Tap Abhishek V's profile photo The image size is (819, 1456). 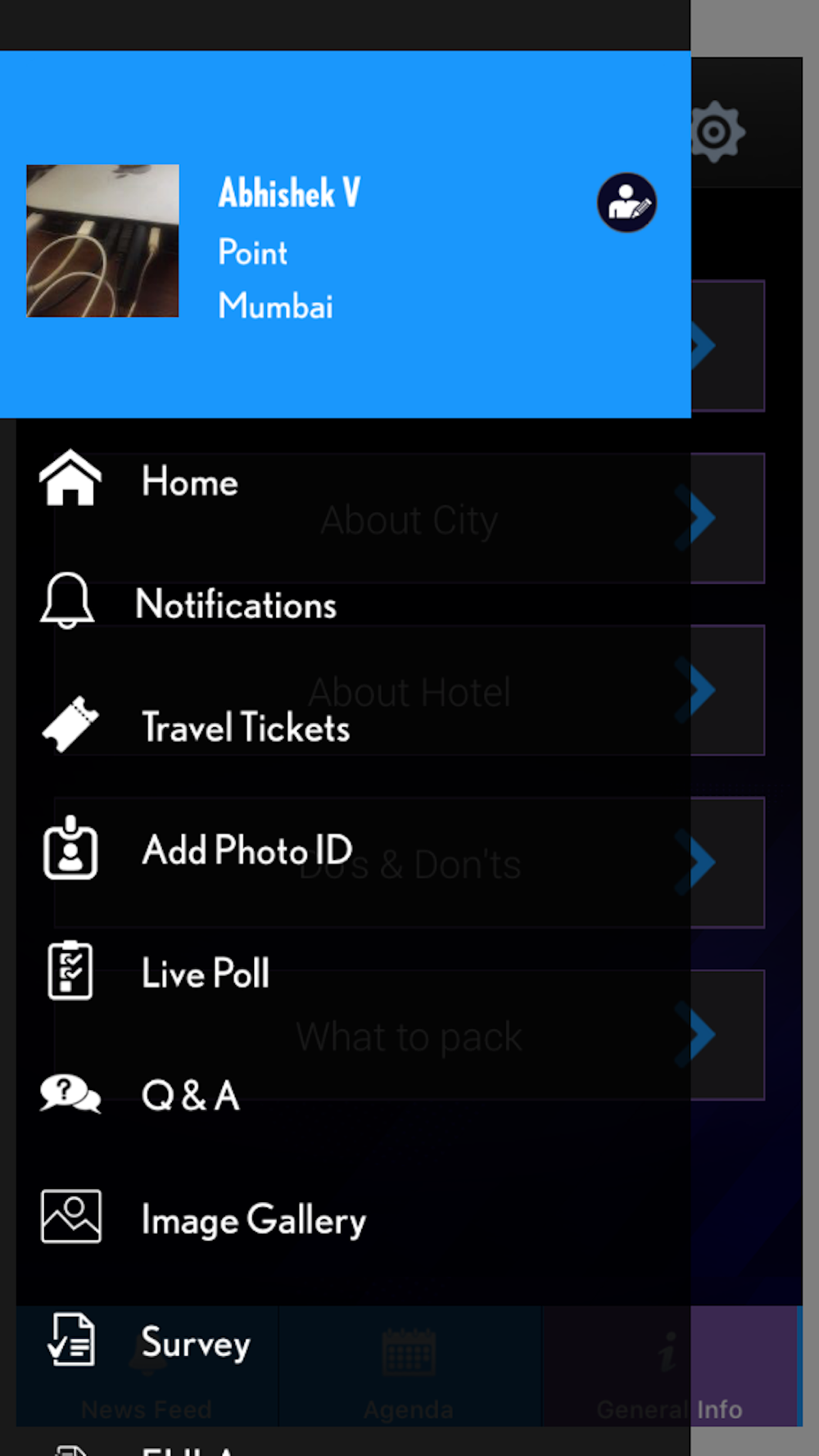(102, 241)
